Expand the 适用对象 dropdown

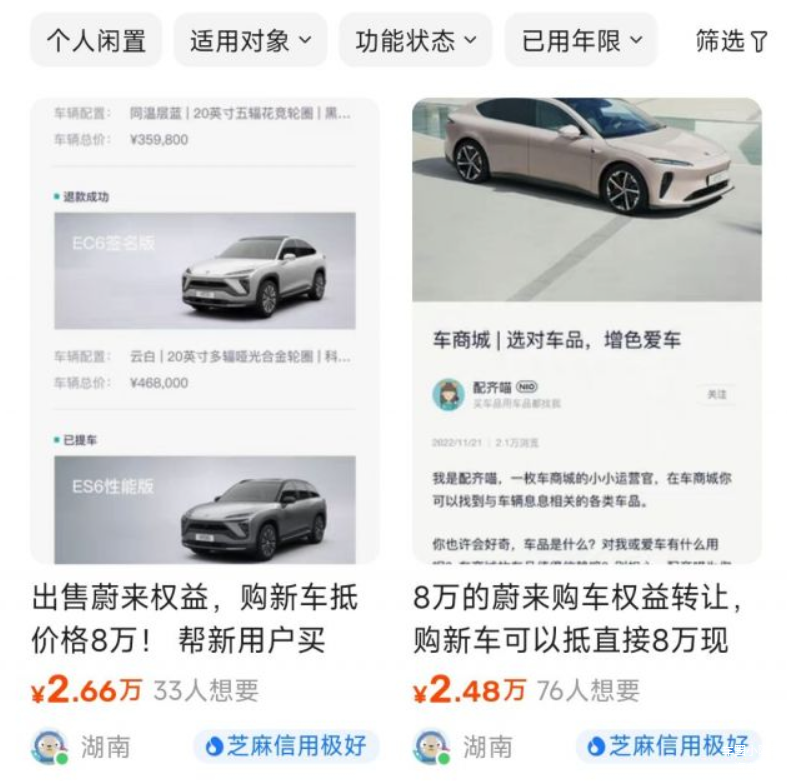(x=250, y=41)
